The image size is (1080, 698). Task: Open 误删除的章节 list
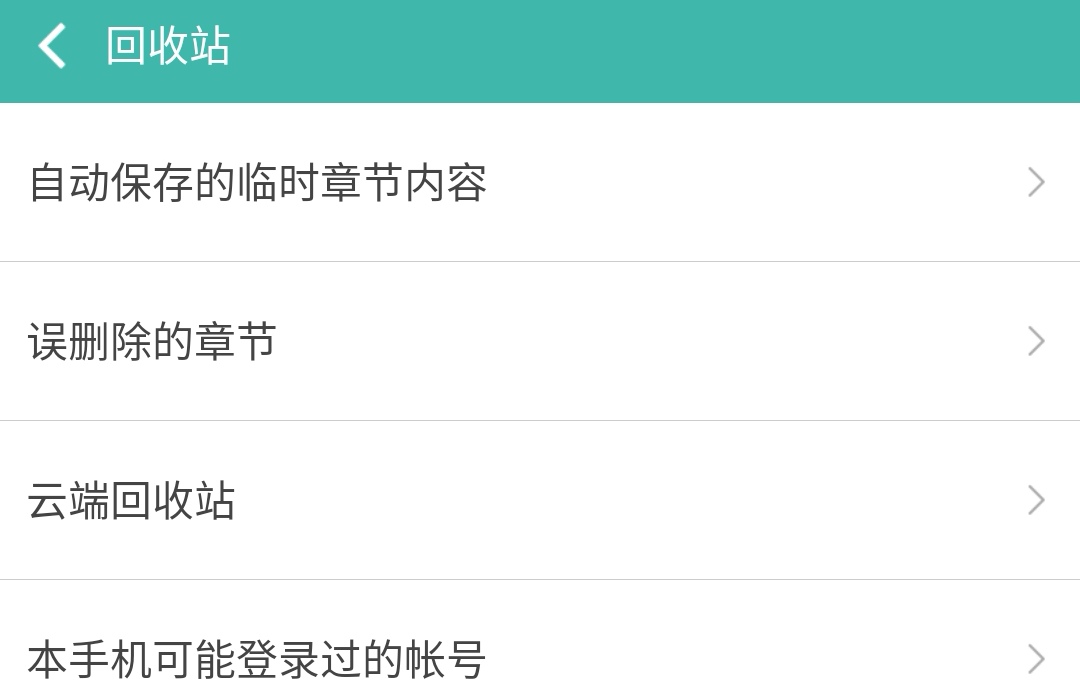point(540,342)
